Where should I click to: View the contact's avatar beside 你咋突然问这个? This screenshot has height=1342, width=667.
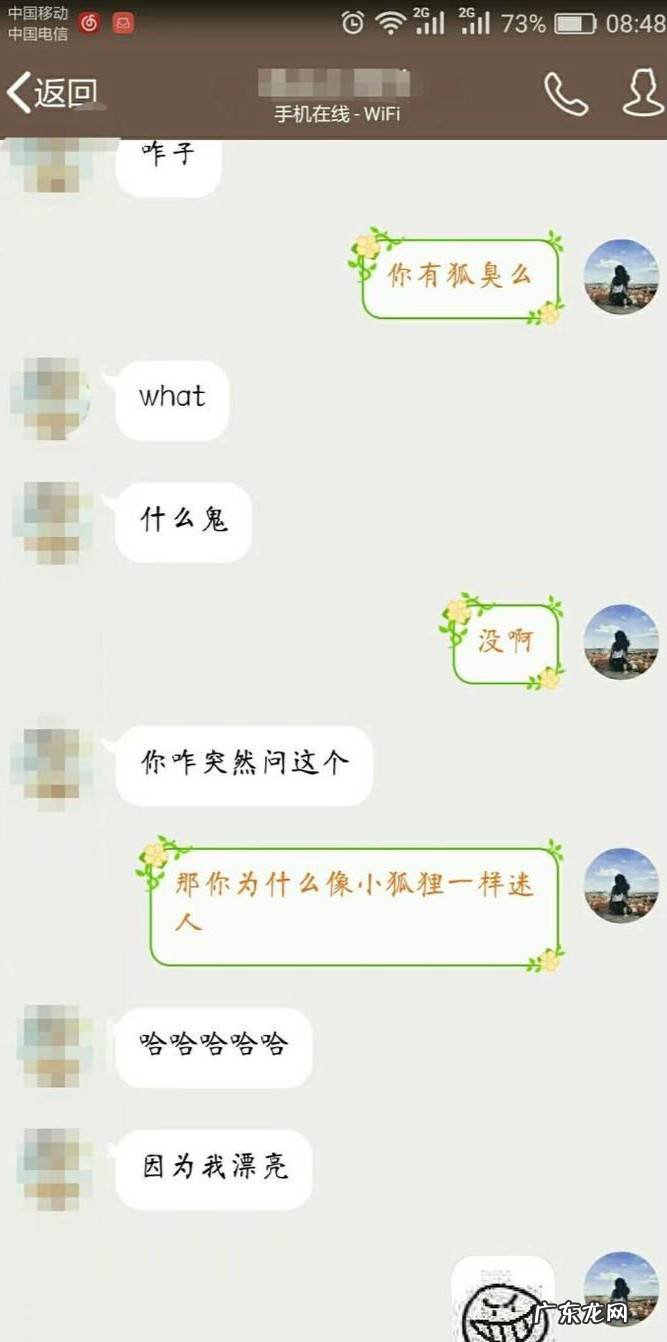click(x=50, y=766)
